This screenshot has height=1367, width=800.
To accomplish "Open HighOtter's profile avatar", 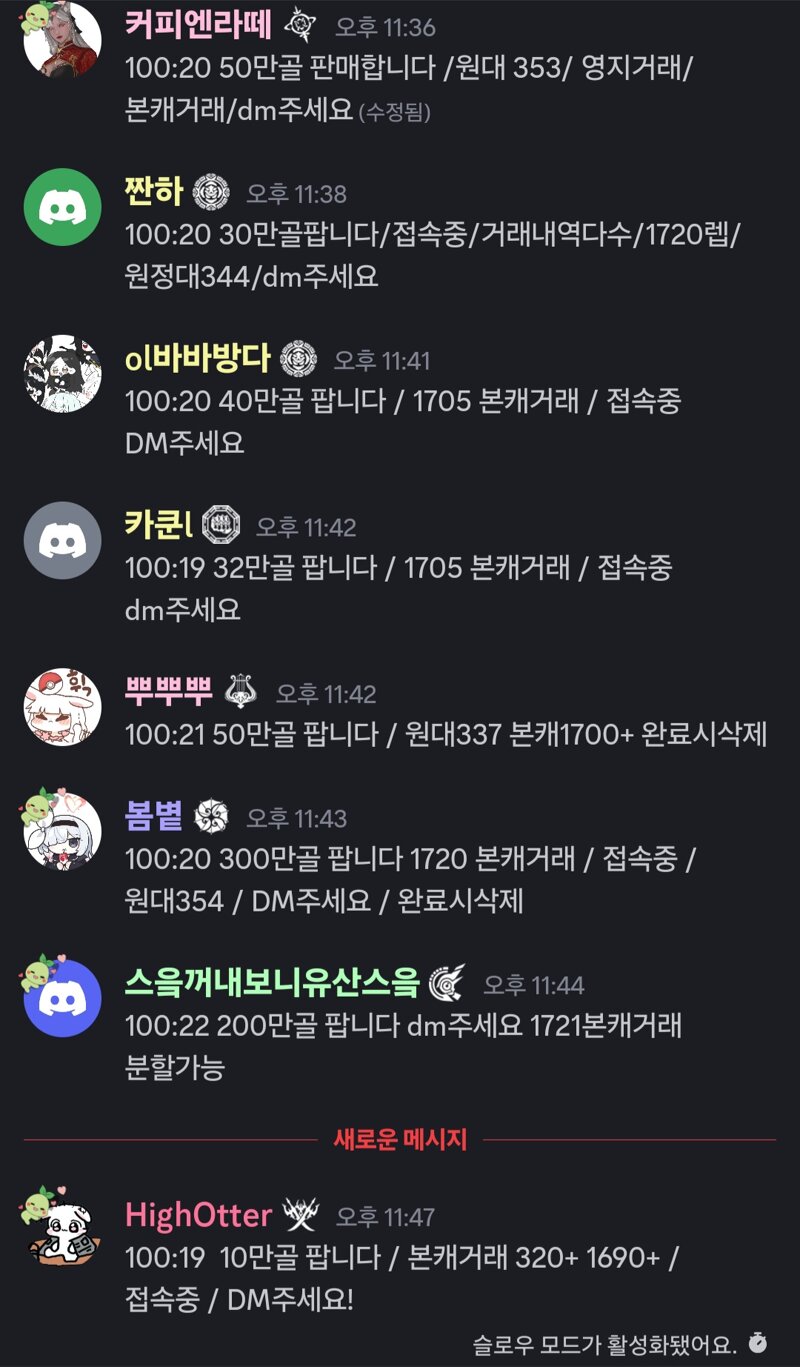I will click(x=62, y=1230).
